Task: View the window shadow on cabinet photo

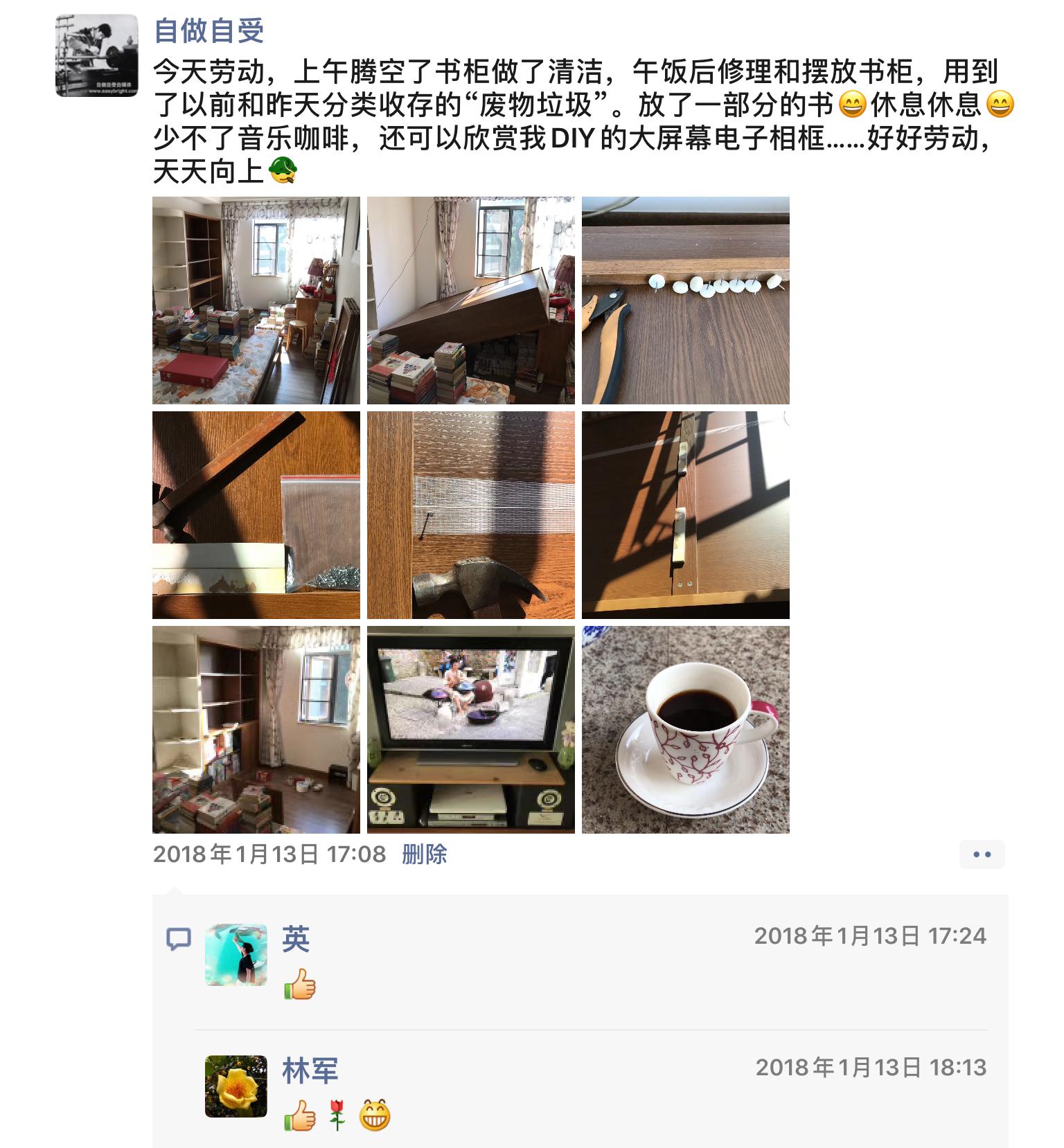Action: (686, 515)
